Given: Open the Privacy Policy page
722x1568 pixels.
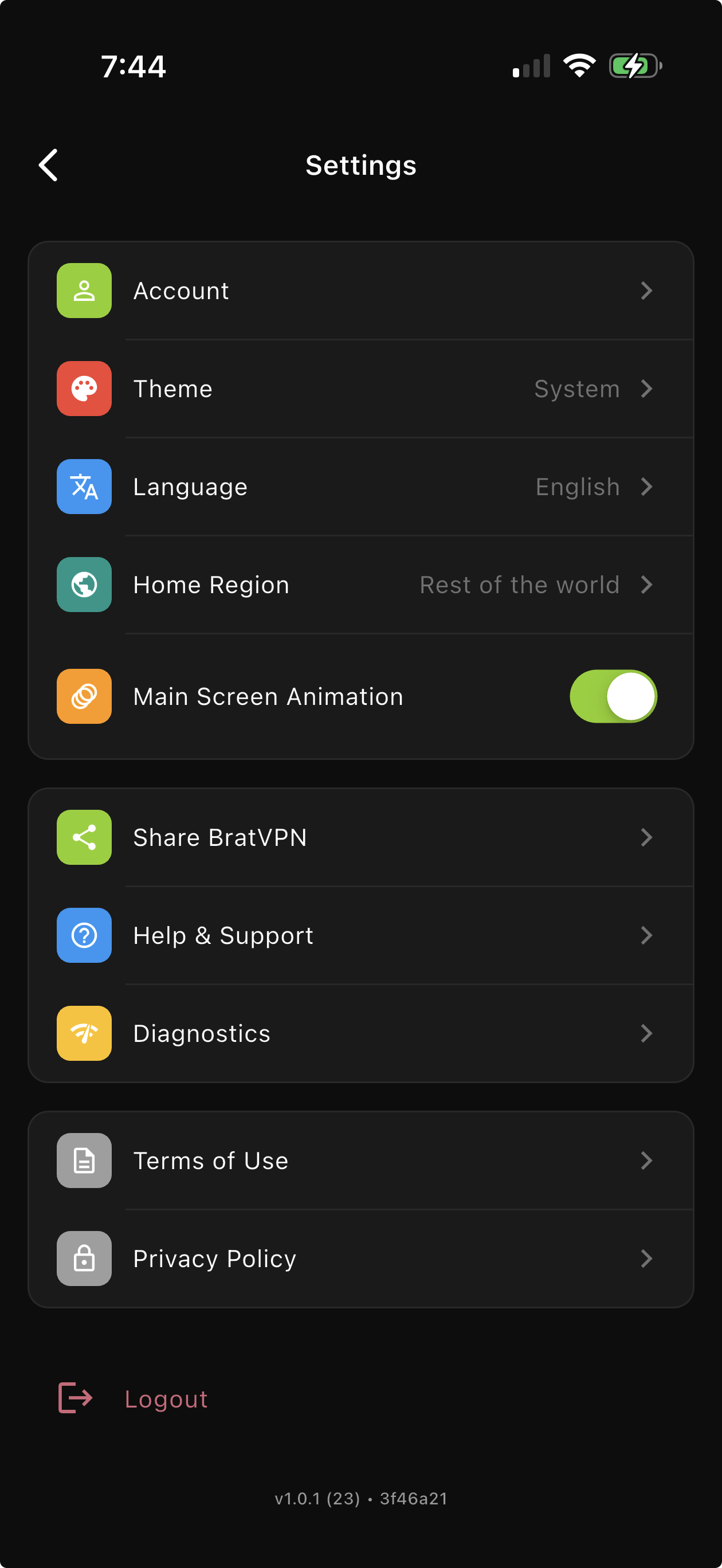Looking at the screenshot, I should tap(361, 1258).
